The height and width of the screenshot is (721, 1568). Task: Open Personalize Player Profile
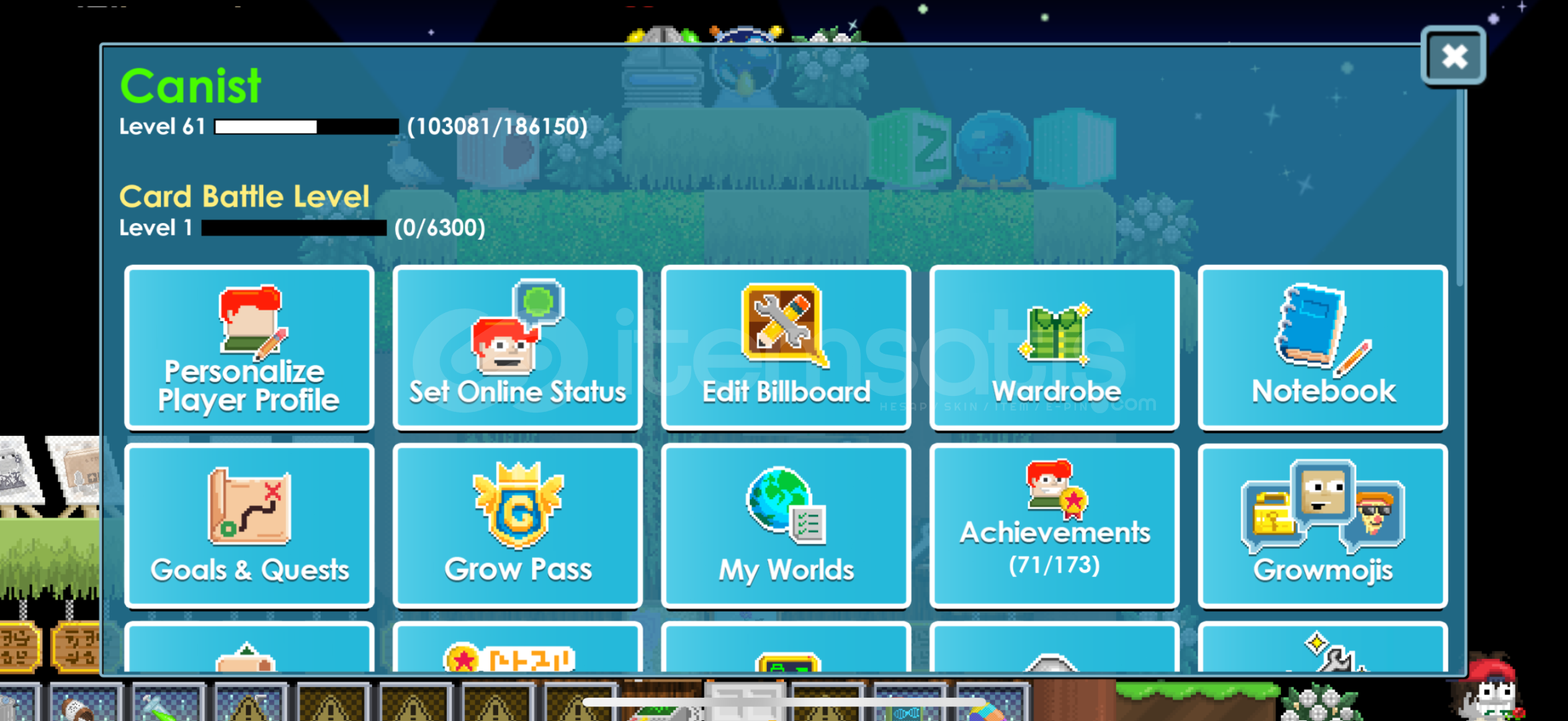(x=249, y=347)
